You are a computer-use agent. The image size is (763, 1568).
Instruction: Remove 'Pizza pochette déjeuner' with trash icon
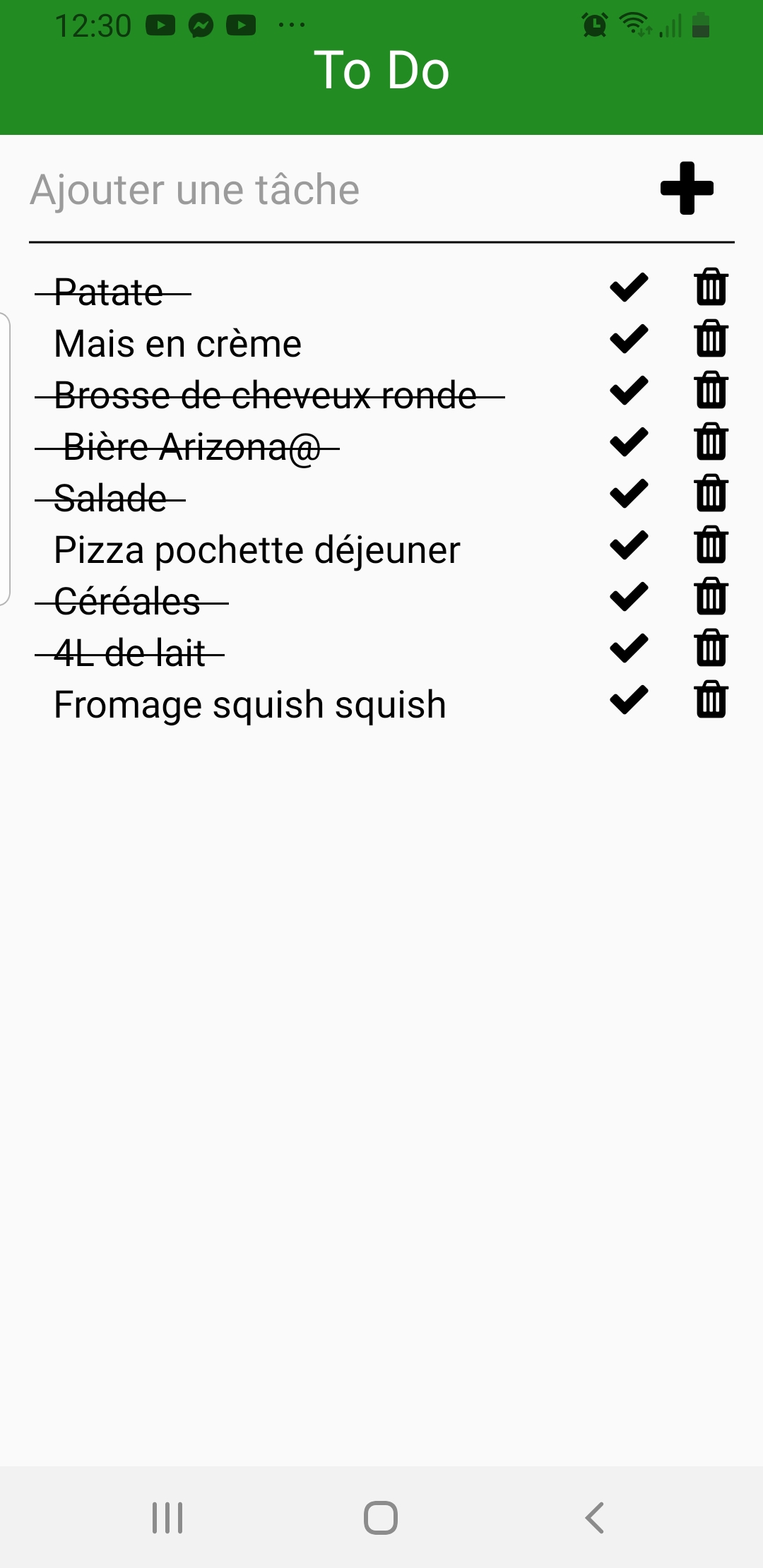[x=711, y=545]
